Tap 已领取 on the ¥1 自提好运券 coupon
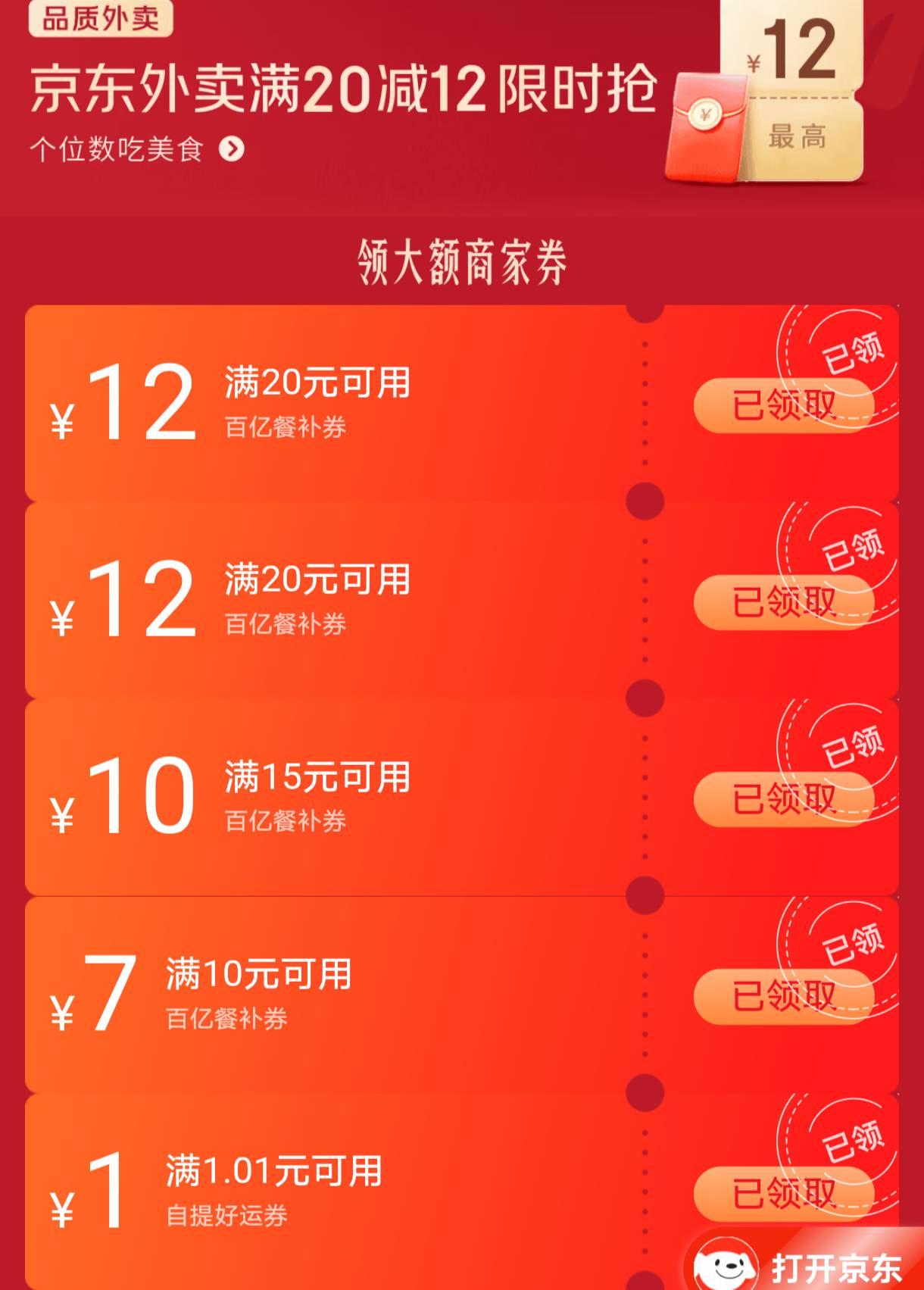Image resolution: width=924 pixels, height=1290 pixels. tap(784, 1193)
